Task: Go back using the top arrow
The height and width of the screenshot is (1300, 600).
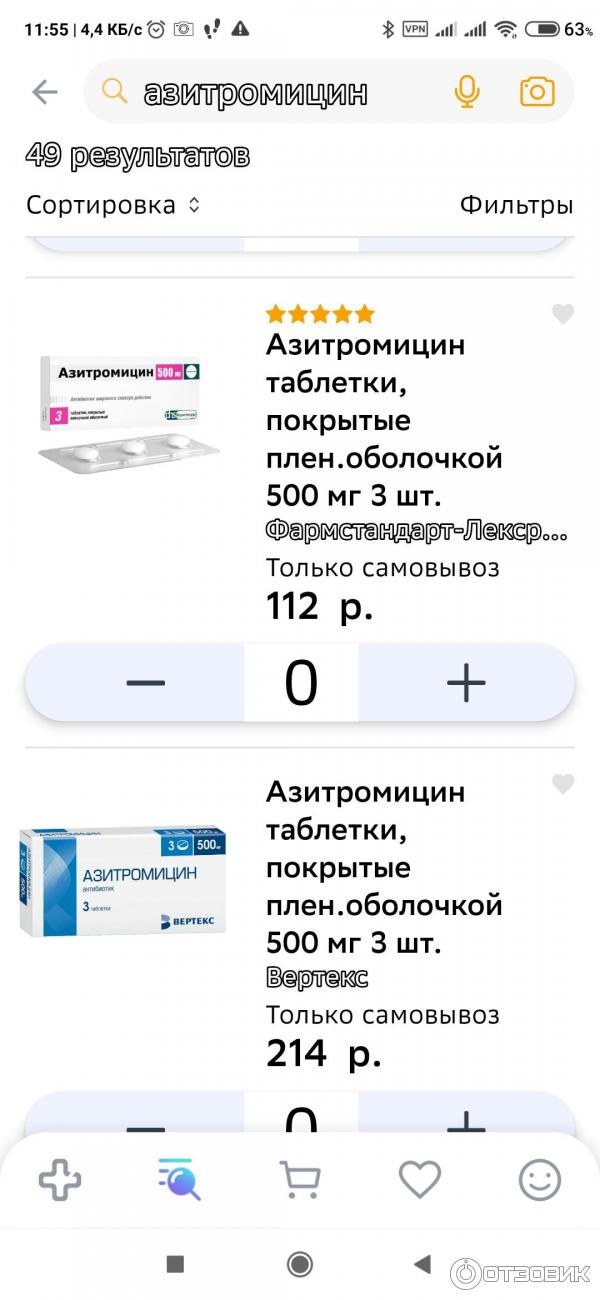Action: click(44, 93)
